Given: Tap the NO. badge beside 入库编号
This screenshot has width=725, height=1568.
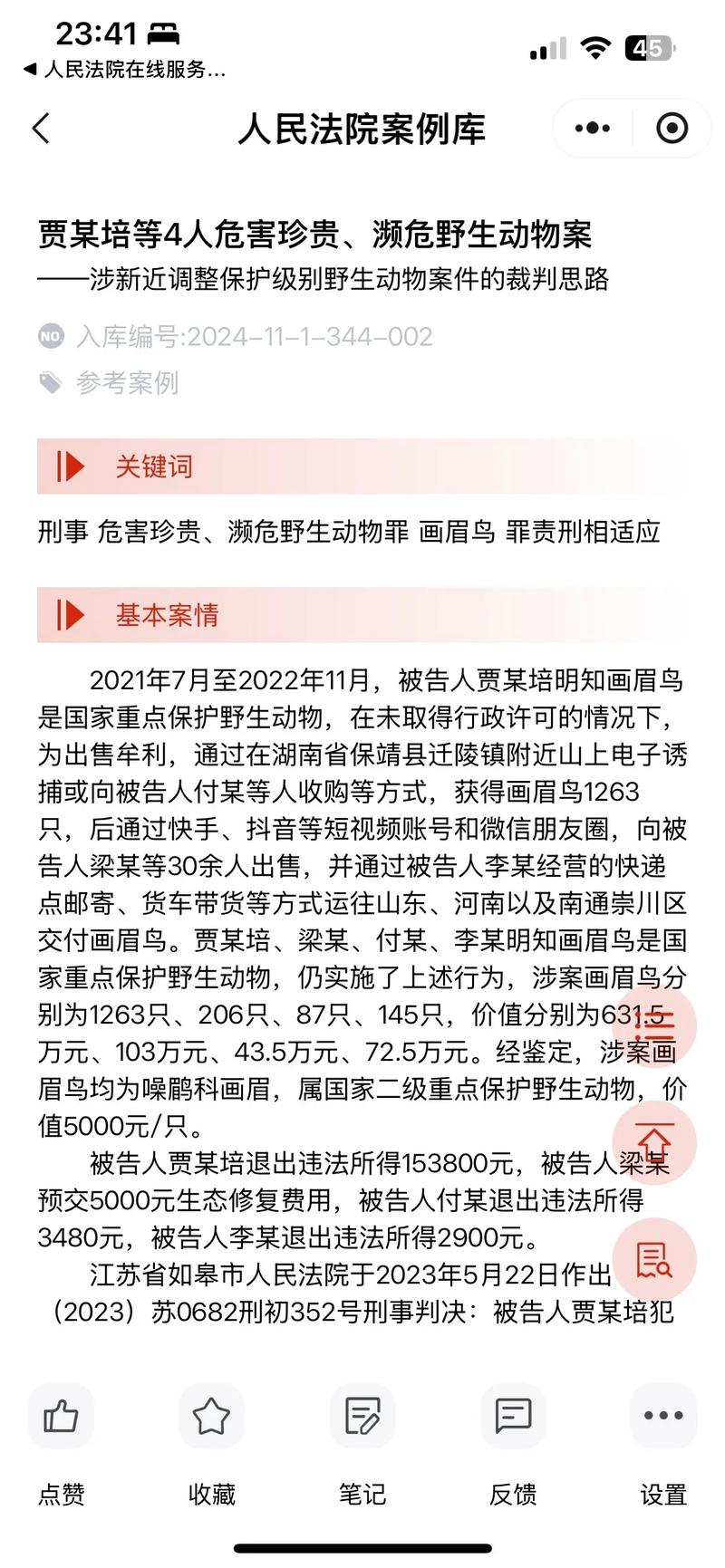Looking at the screenshot, I should [x=52, y=336].
